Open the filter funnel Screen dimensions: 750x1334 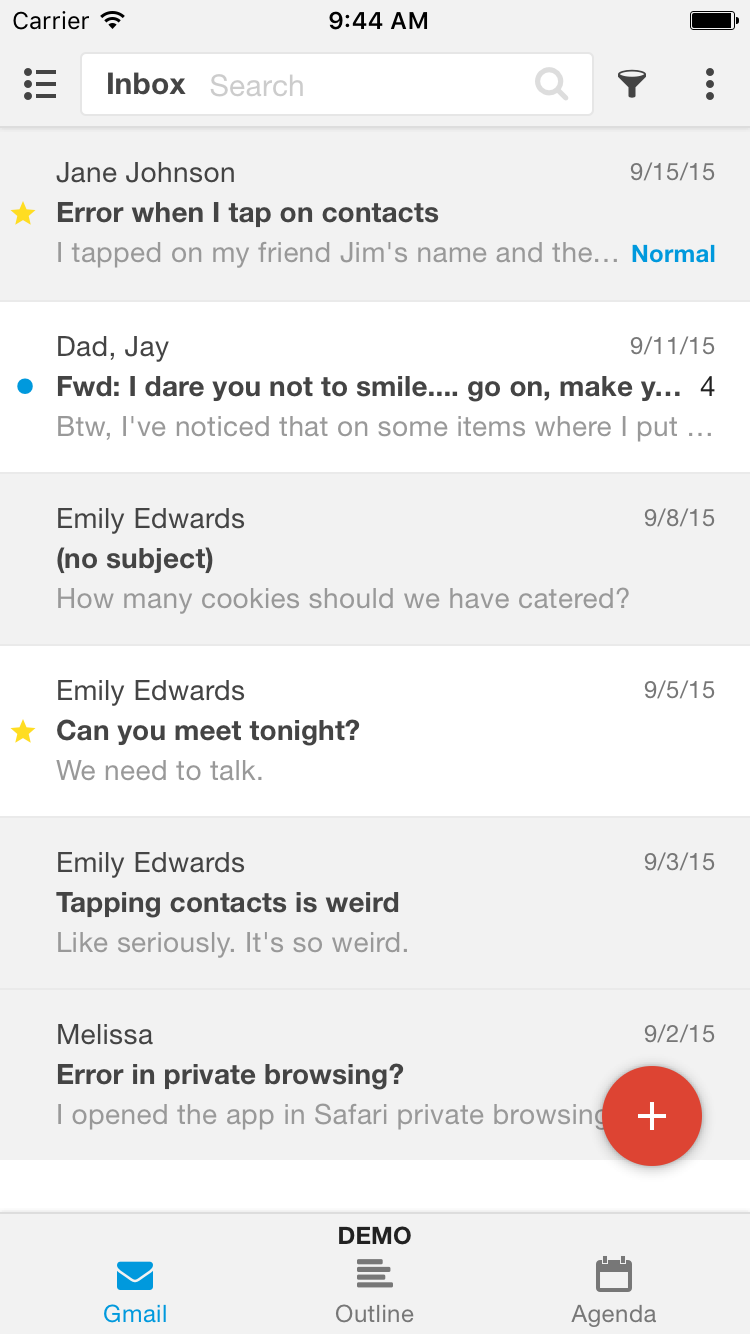(x=632, y=84)
